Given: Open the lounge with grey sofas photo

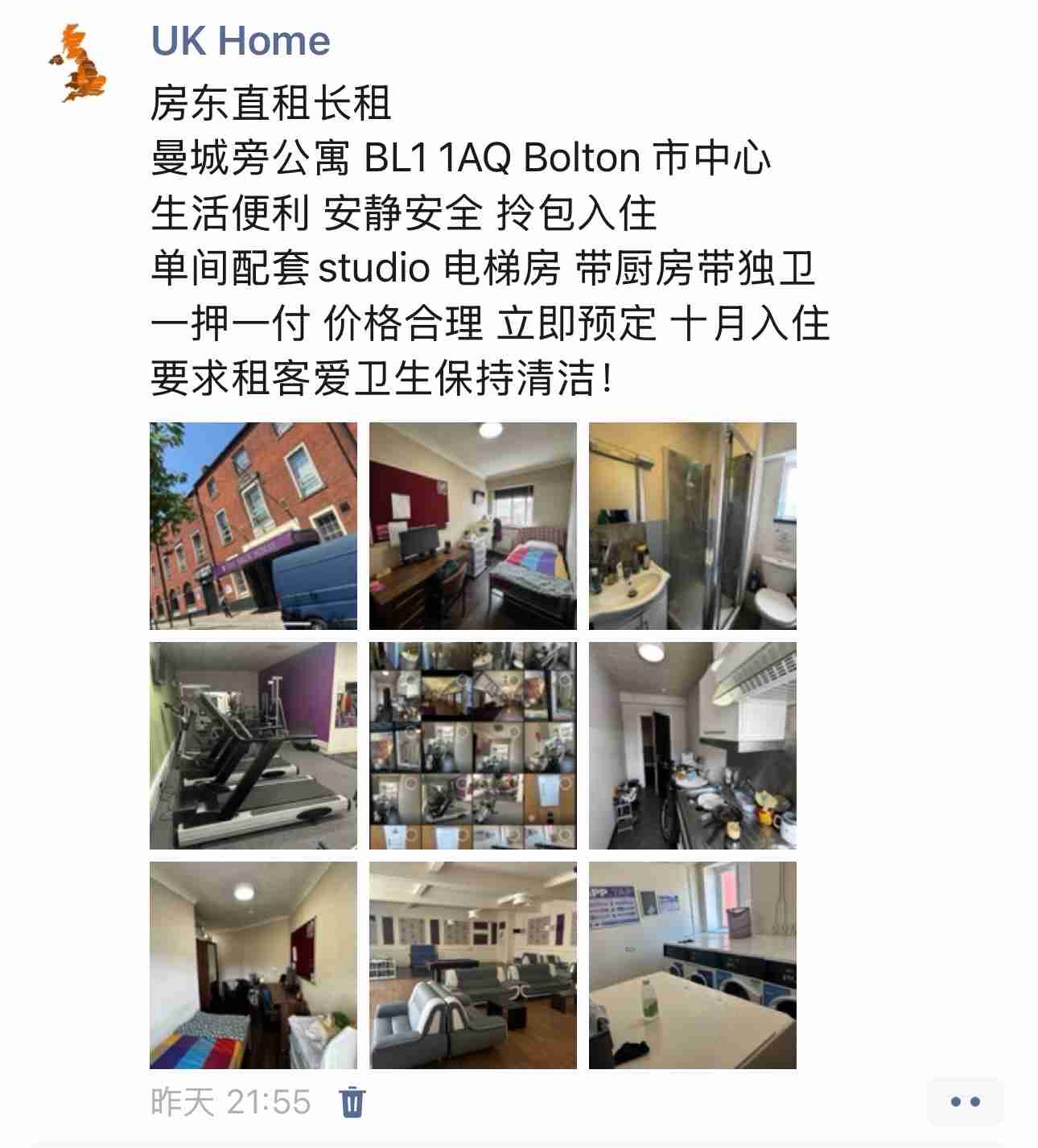Looking at the screenshot, I should click(472, 965).
